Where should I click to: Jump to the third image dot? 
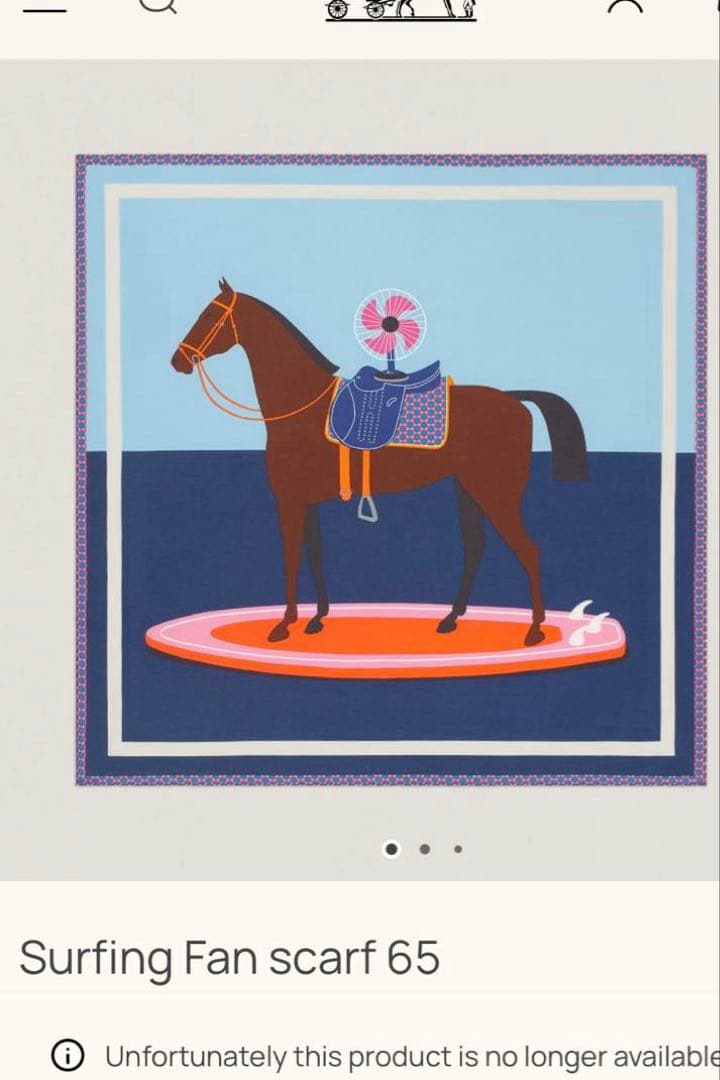click(458, 849)
